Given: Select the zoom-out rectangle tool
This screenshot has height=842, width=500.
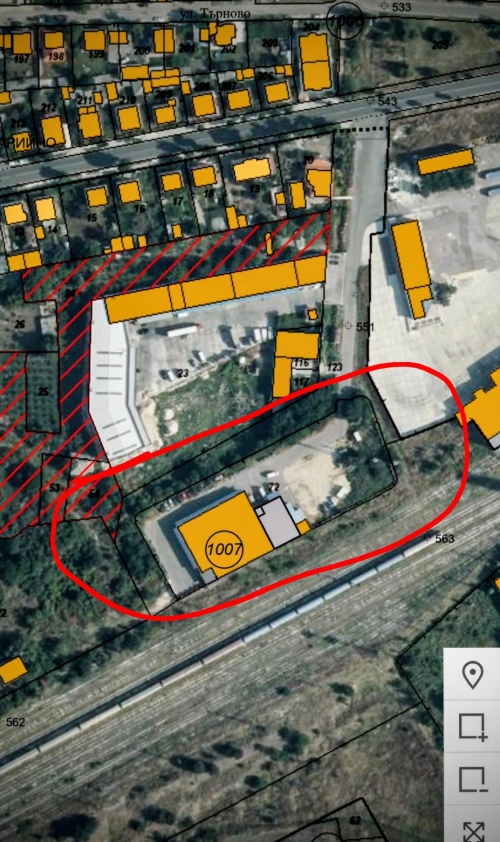Looking at the screenshot, I should pos(473,779).
